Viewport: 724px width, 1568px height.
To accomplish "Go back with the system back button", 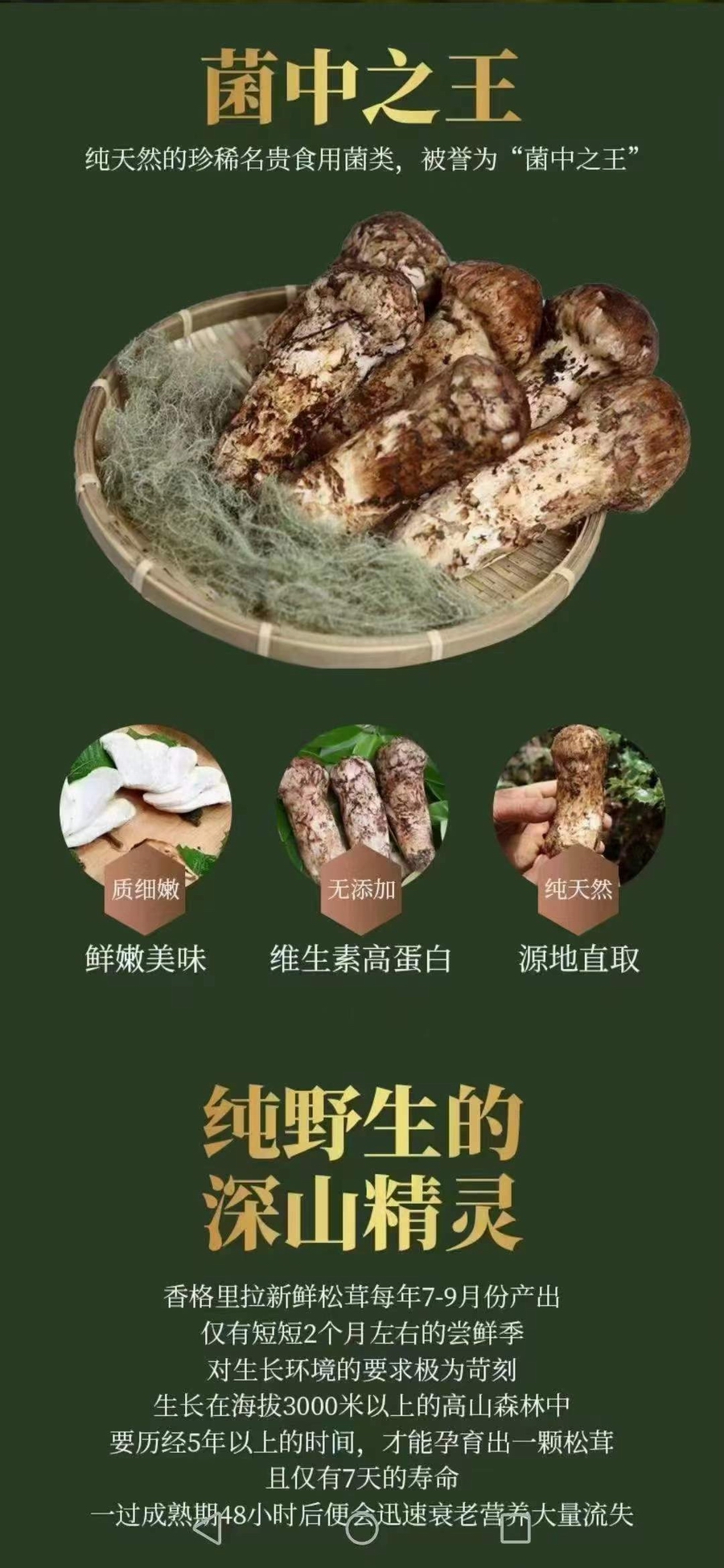I will coord(207,1529).
